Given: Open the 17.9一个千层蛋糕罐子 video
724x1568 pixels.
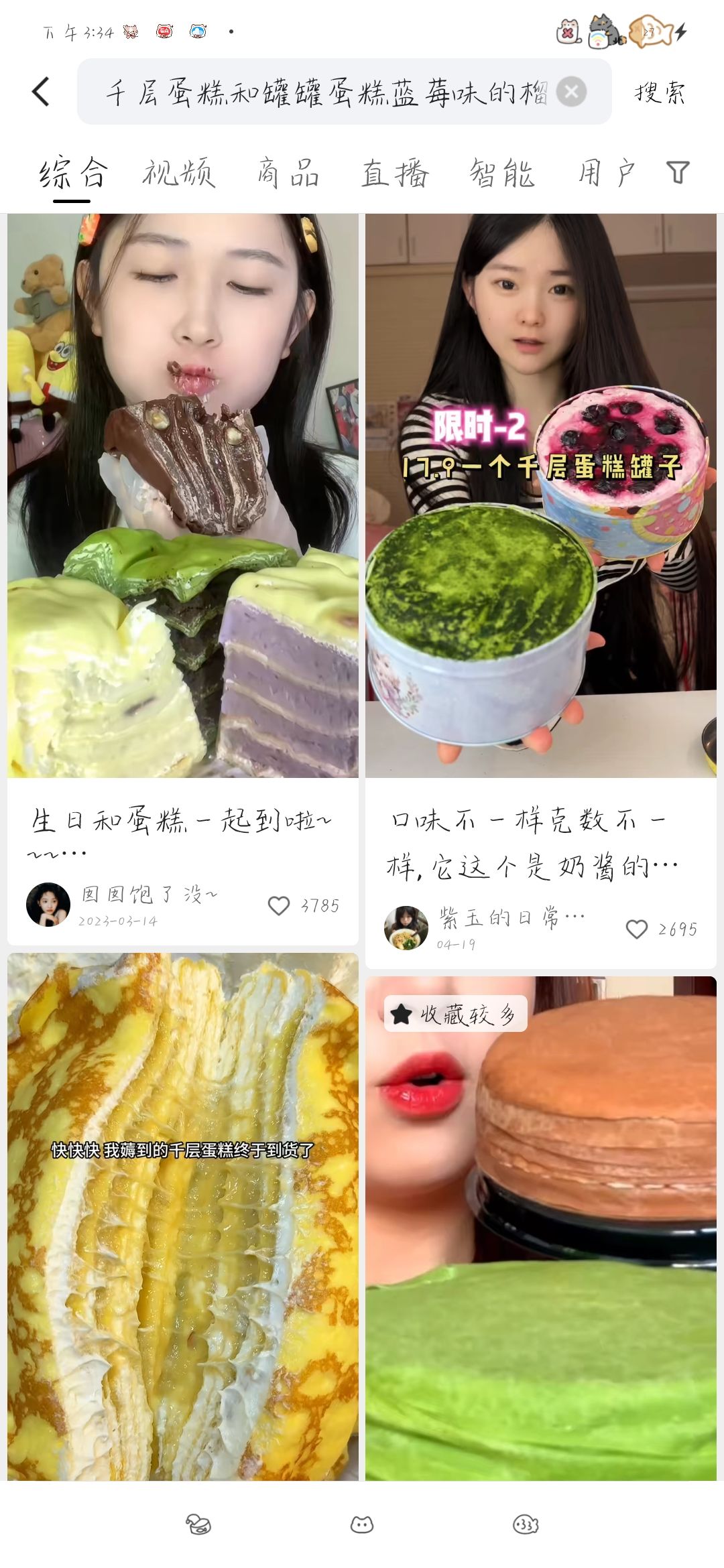Looking at the screenshot, I should (x=540, y=496).
